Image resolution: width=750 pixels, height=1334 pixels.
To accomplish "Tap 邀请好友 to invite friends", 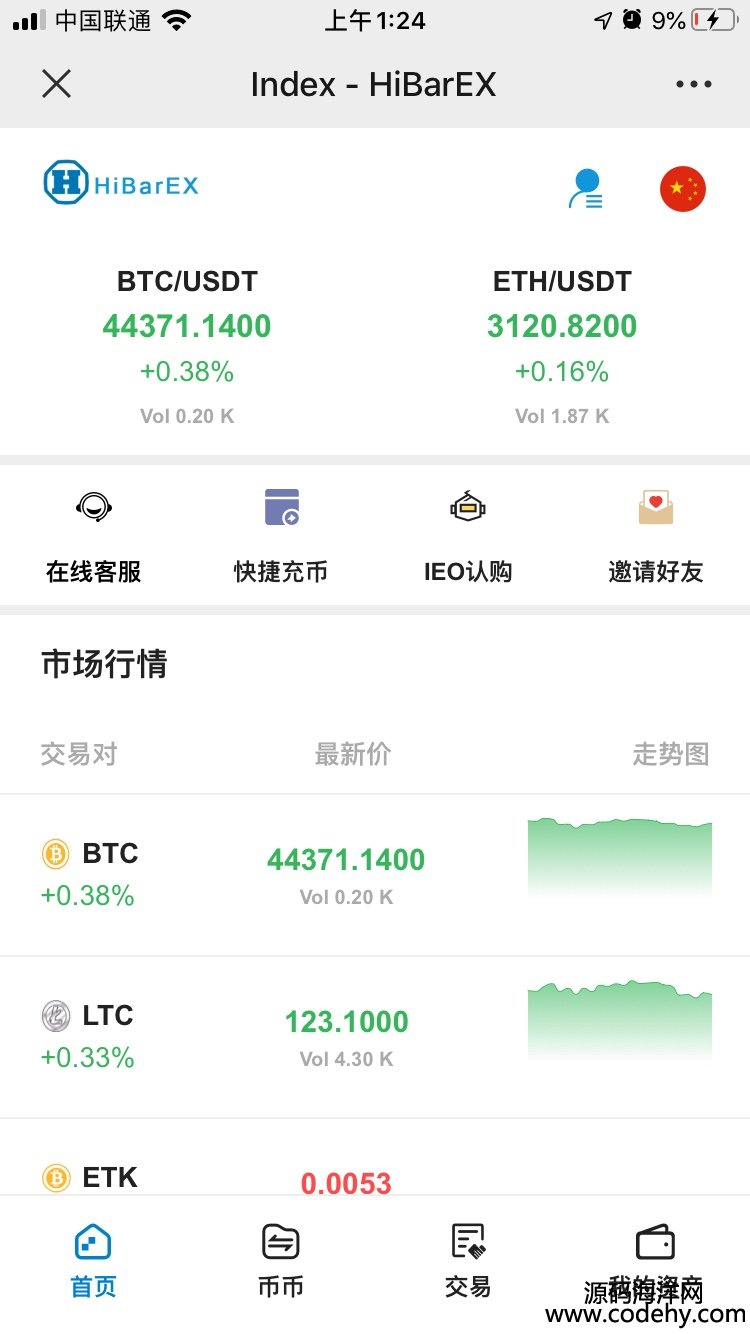I will coord(656,536).
